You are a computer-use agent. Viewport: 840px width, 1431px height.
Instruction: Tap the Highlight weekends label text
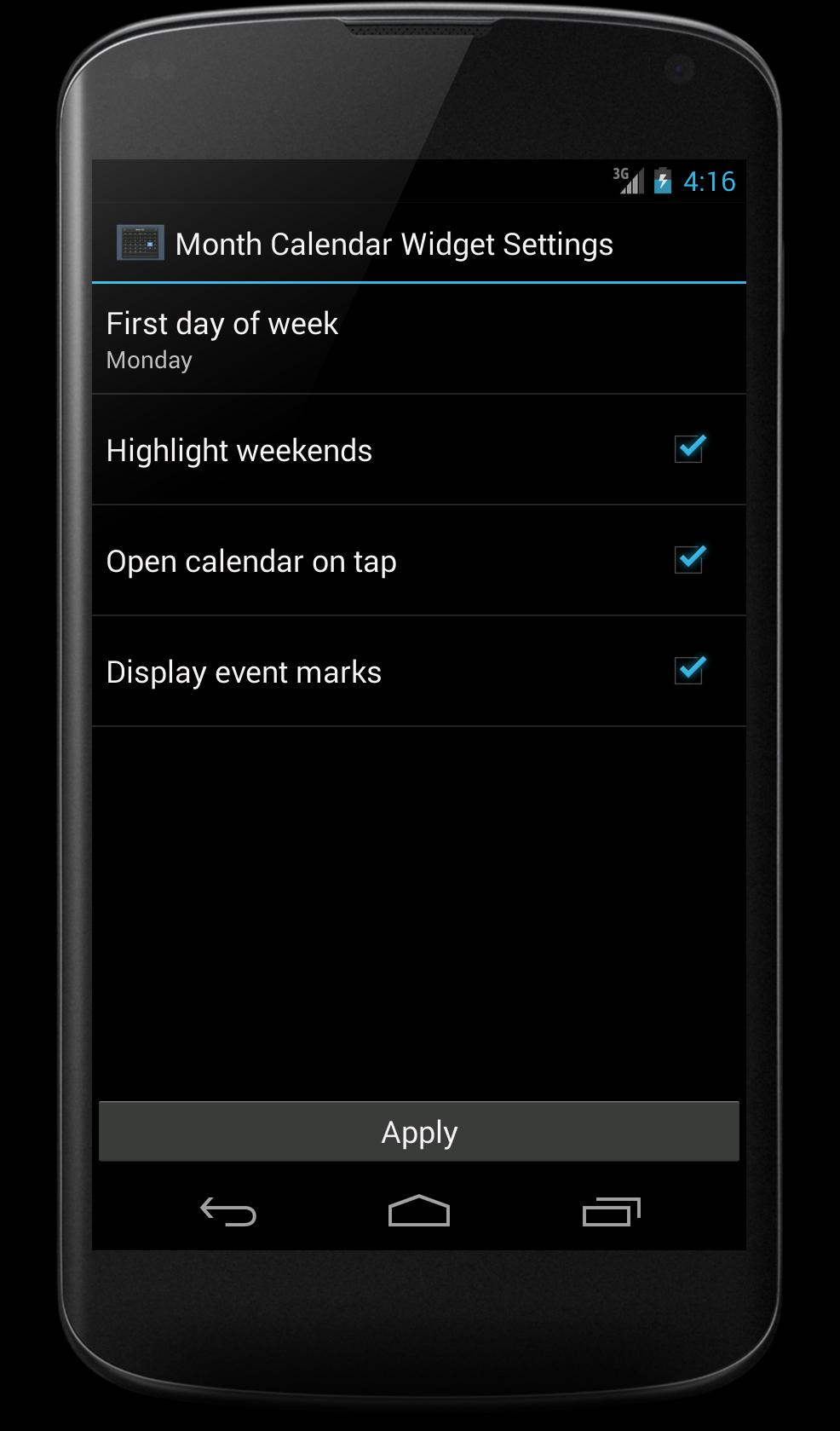(x=239, y=450)
